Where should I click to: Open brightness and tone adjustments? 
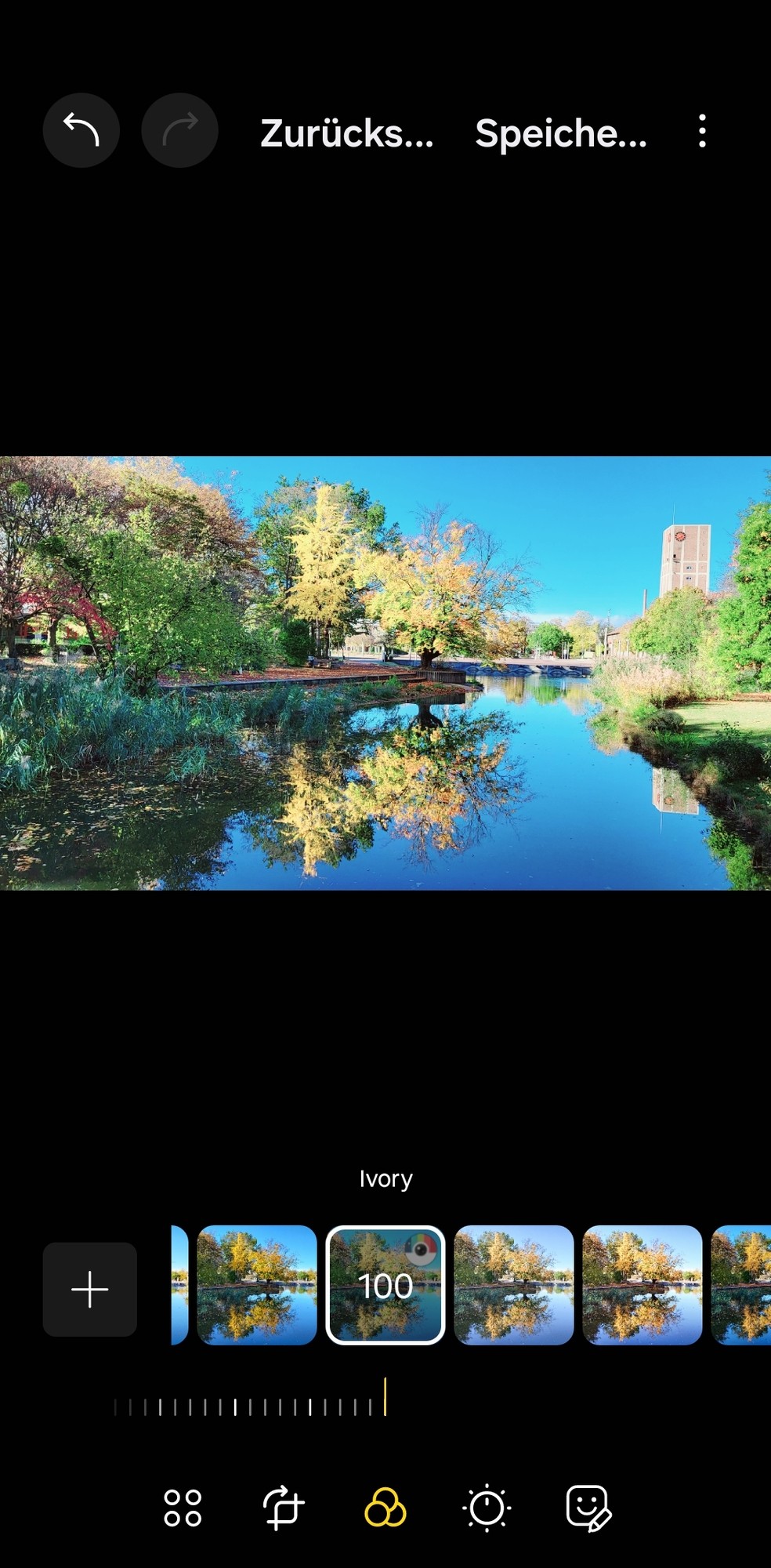pos(487,1508)
